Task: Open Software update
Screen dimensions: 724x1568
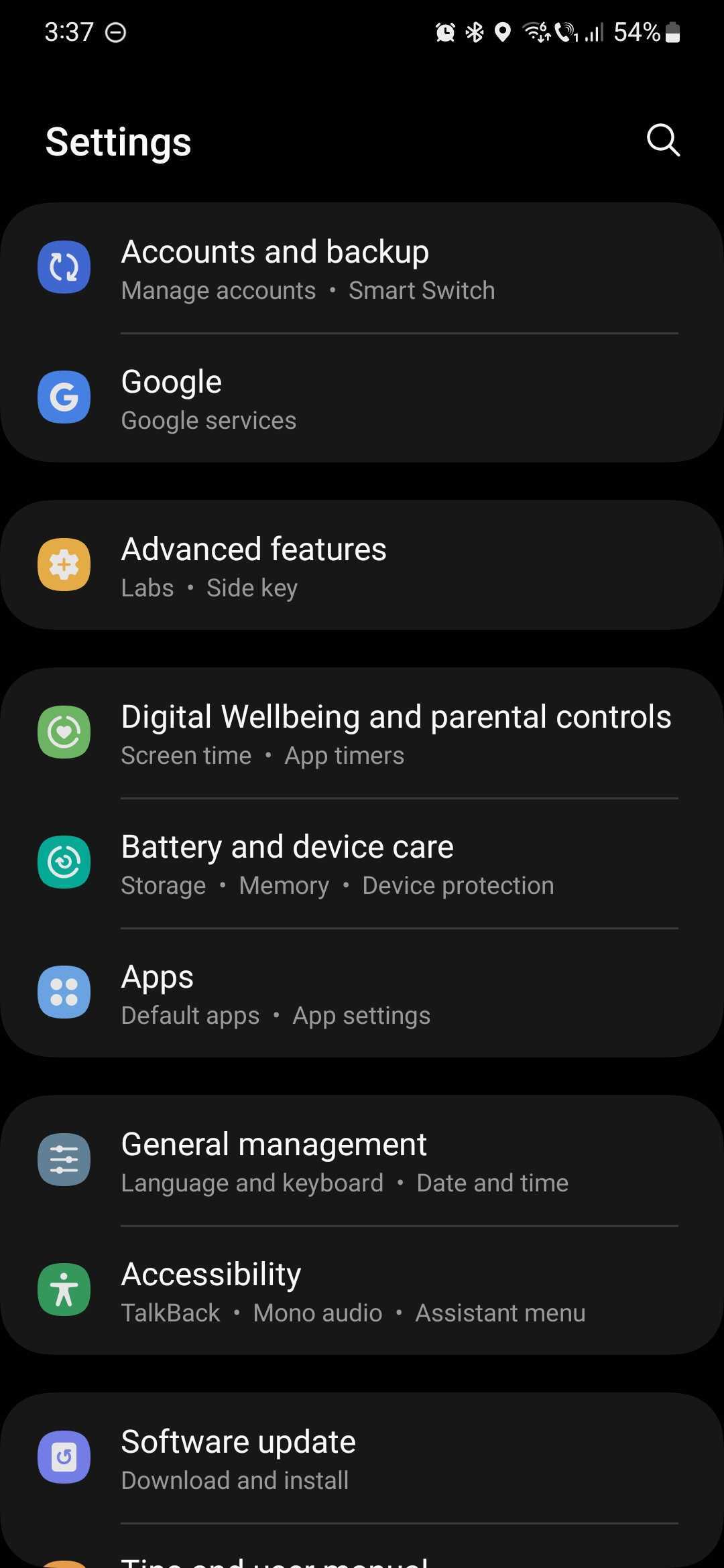Action: tap(362, 1459)
